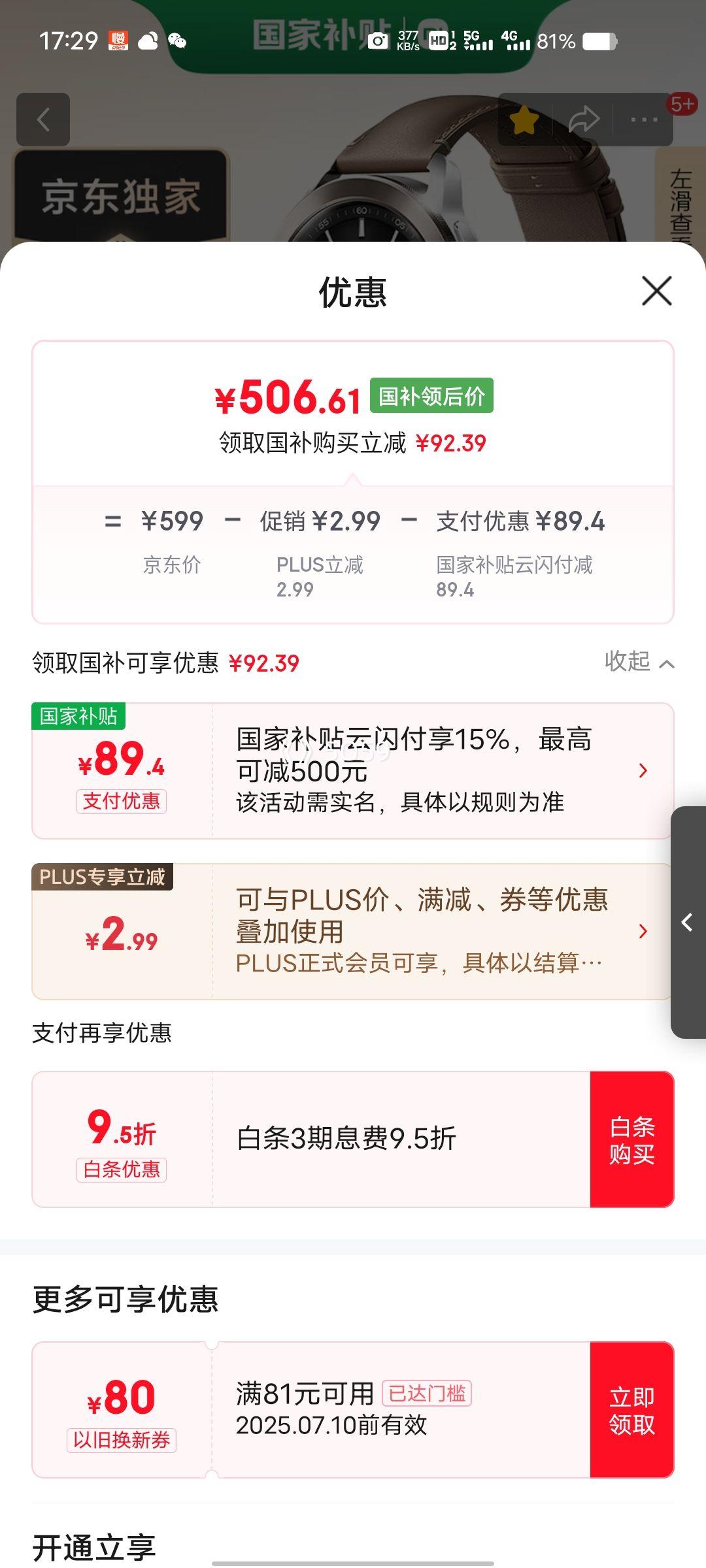This screenshot has width=706, height=1568.
Task: Tap the 白条购买 button
Action: 631,1139
